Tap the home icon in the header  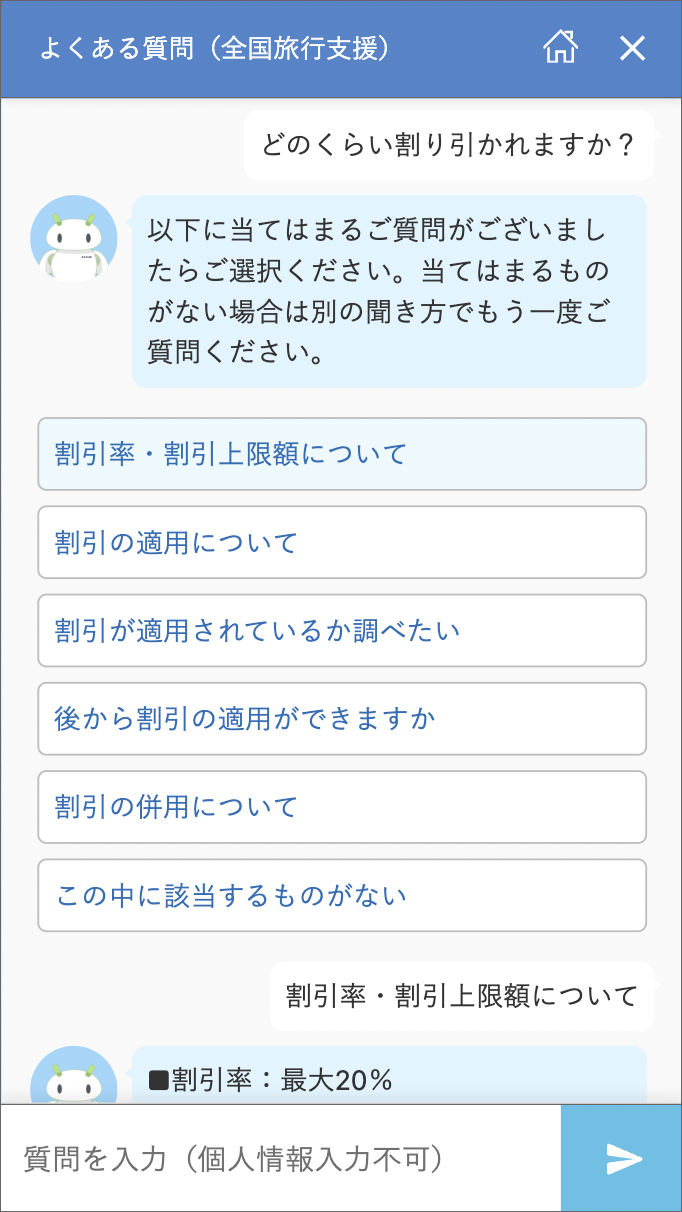(560, 48)
